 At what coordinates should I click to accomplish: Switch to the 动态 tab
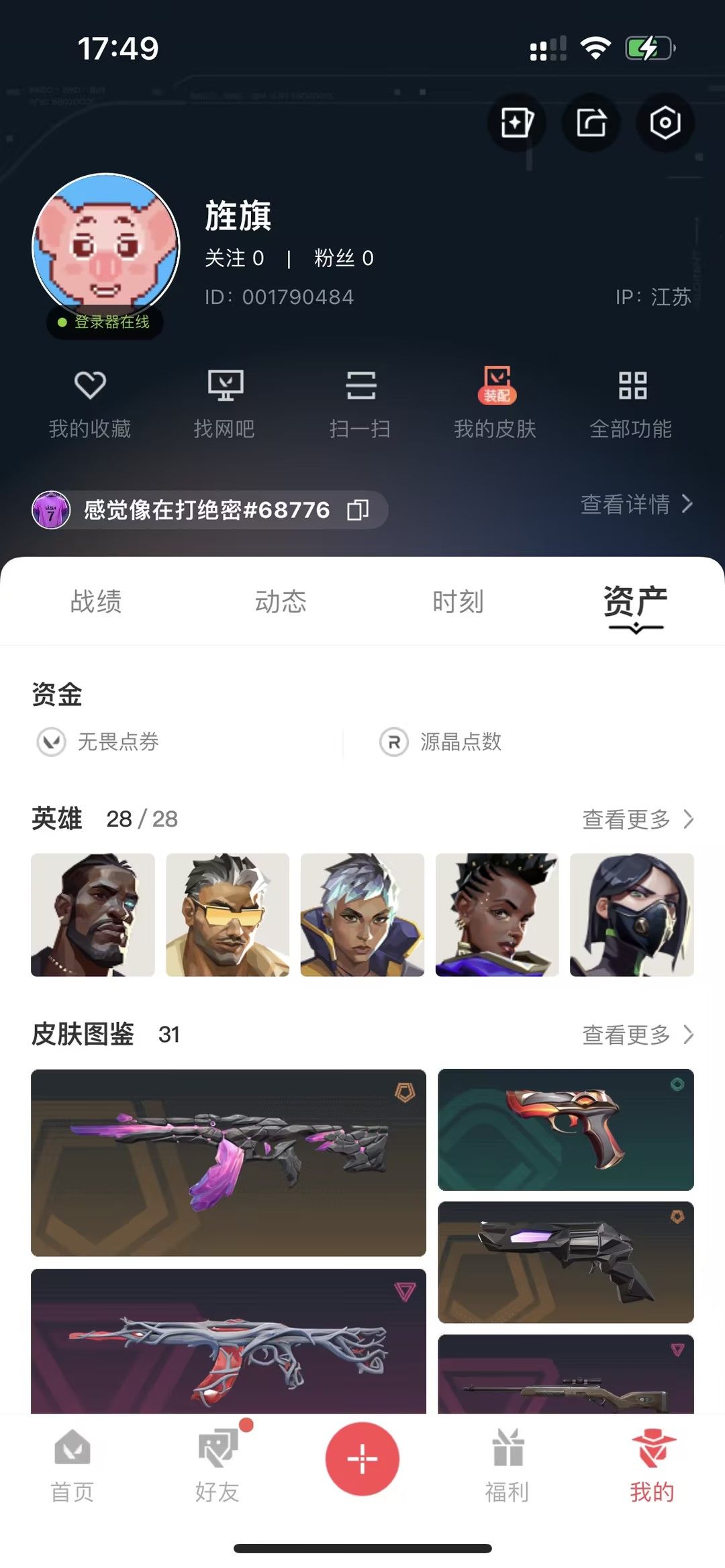[x=281, y=601]
